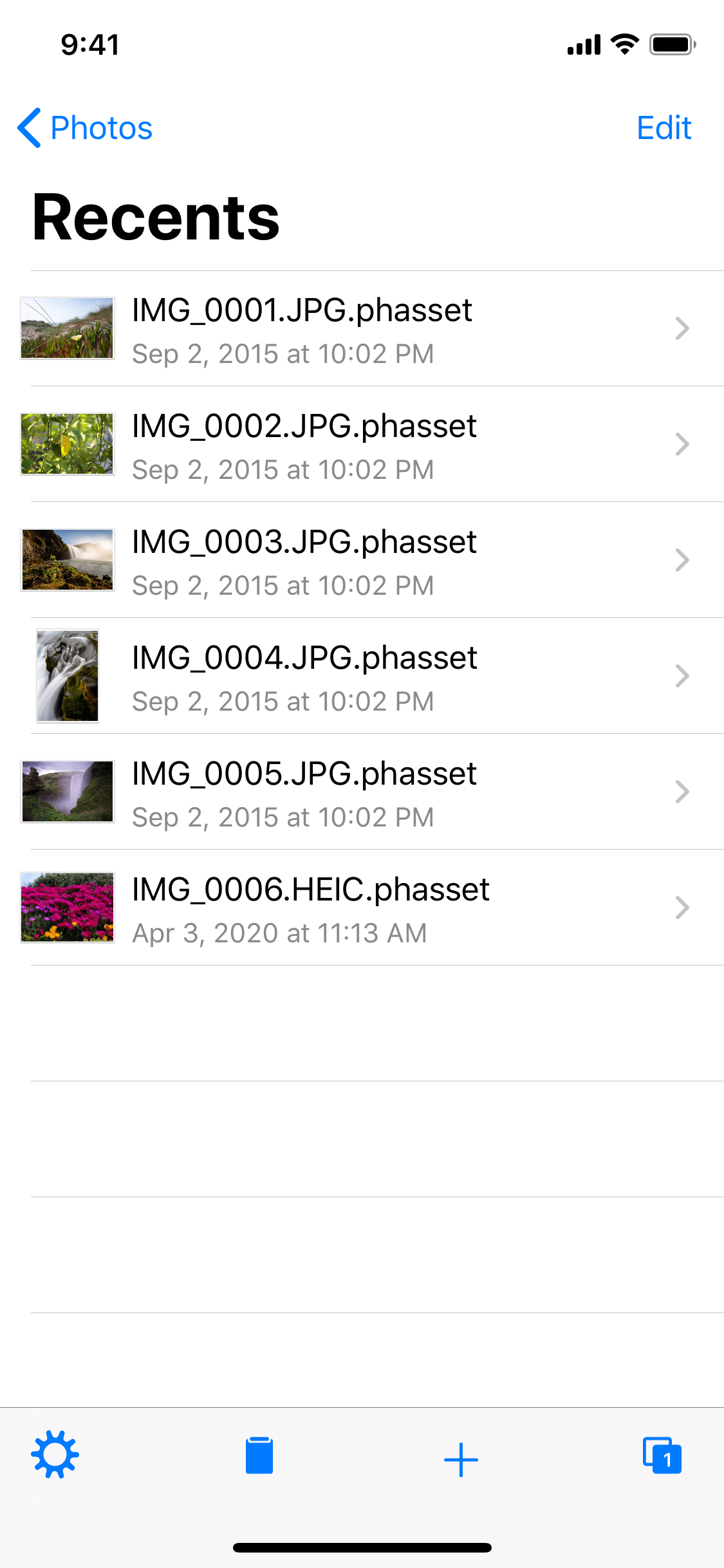This screenshot has height=1568, width=724.
Task: Go back to Photos
Action: [x=85, y=127]
